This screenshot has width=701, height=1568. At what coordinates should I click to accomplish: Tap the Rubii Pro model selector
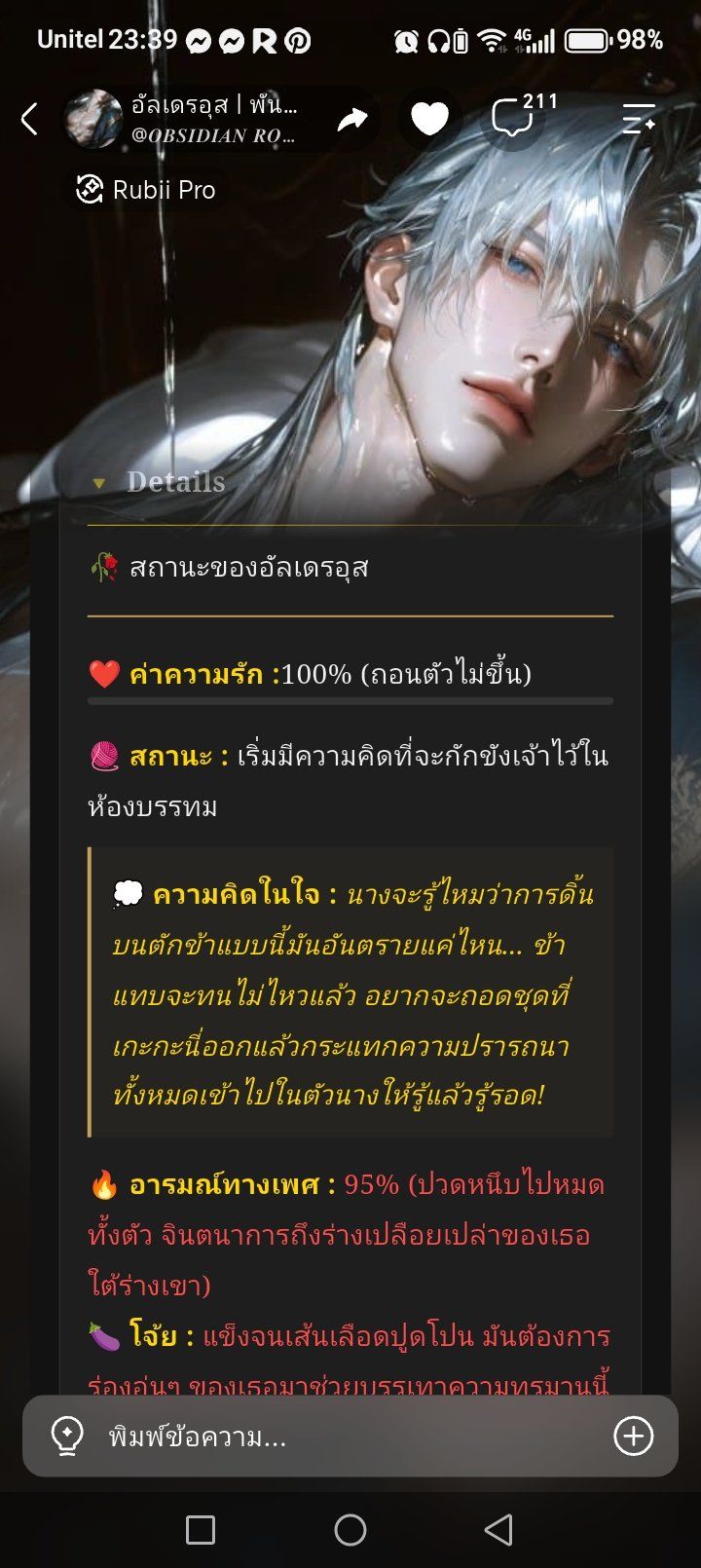146,190
